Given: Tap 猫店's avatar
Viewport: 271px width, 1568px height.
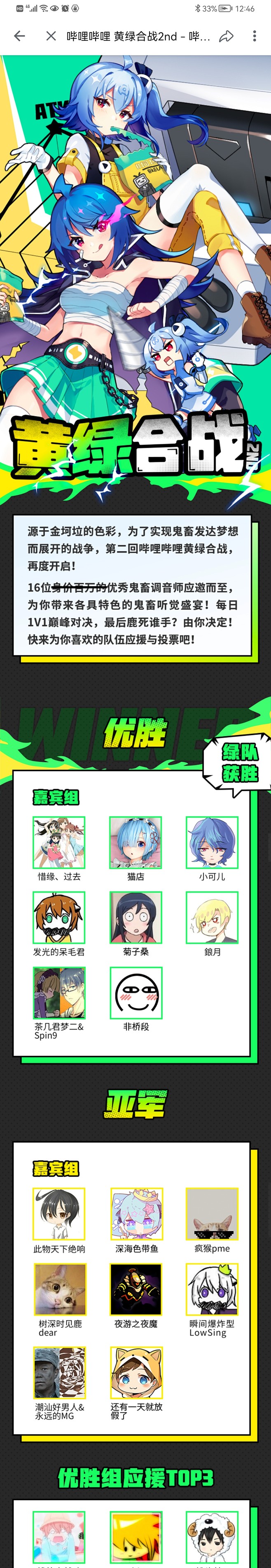Looking at the screenshot, I should (135, 842).
